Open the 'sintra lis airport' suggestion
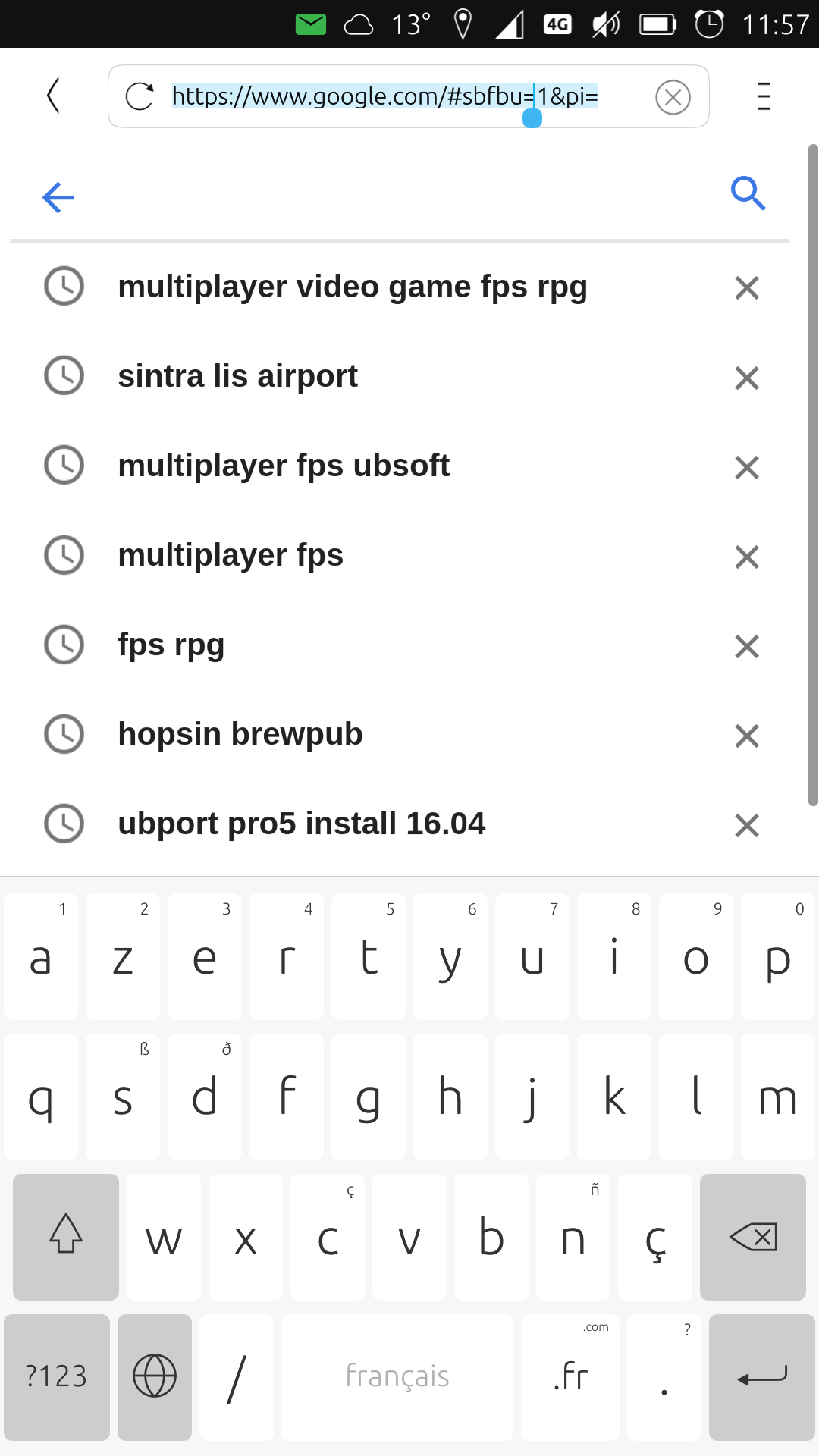The width and height of the screenshot is (819, 1456). (237, 377)
